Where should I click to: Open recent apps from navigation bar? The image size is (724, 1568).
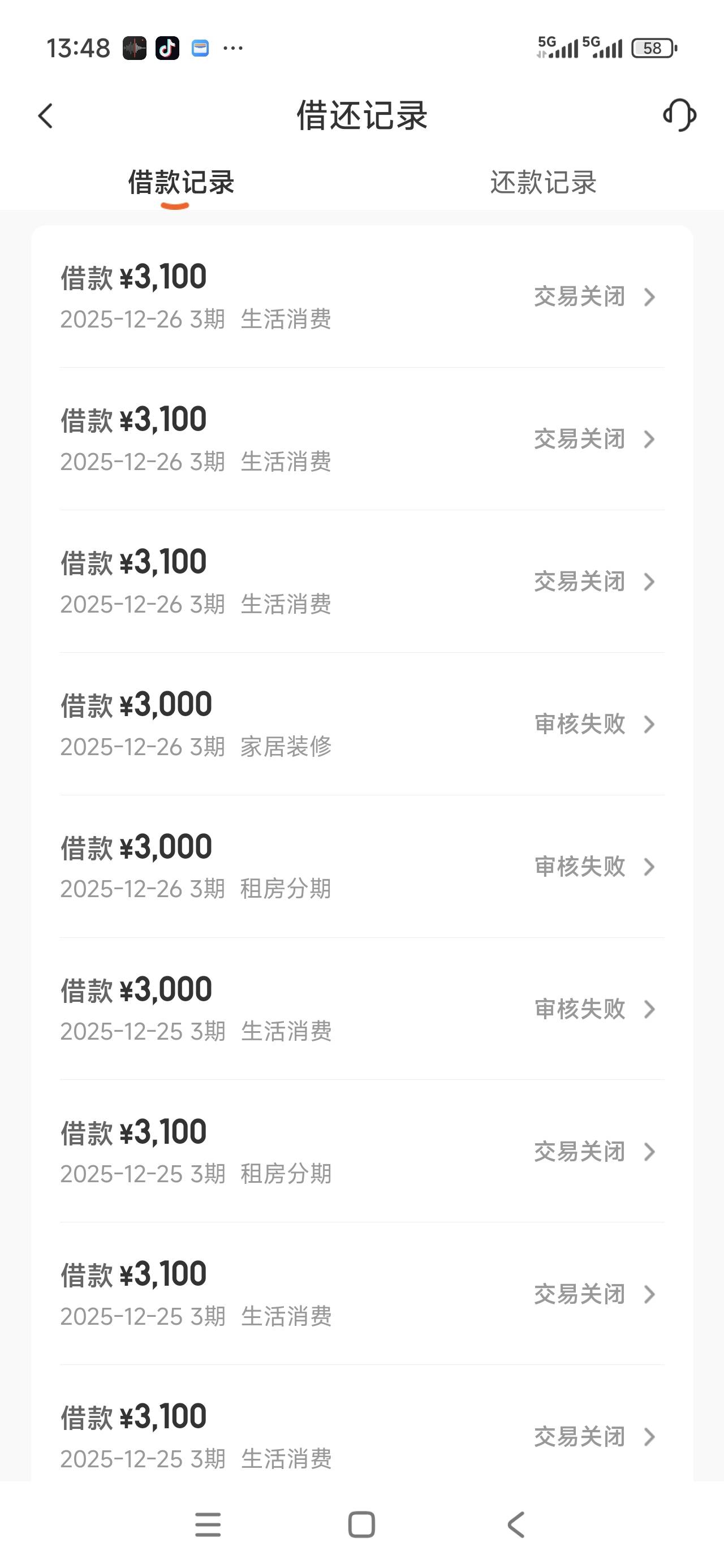(208, 1525)
